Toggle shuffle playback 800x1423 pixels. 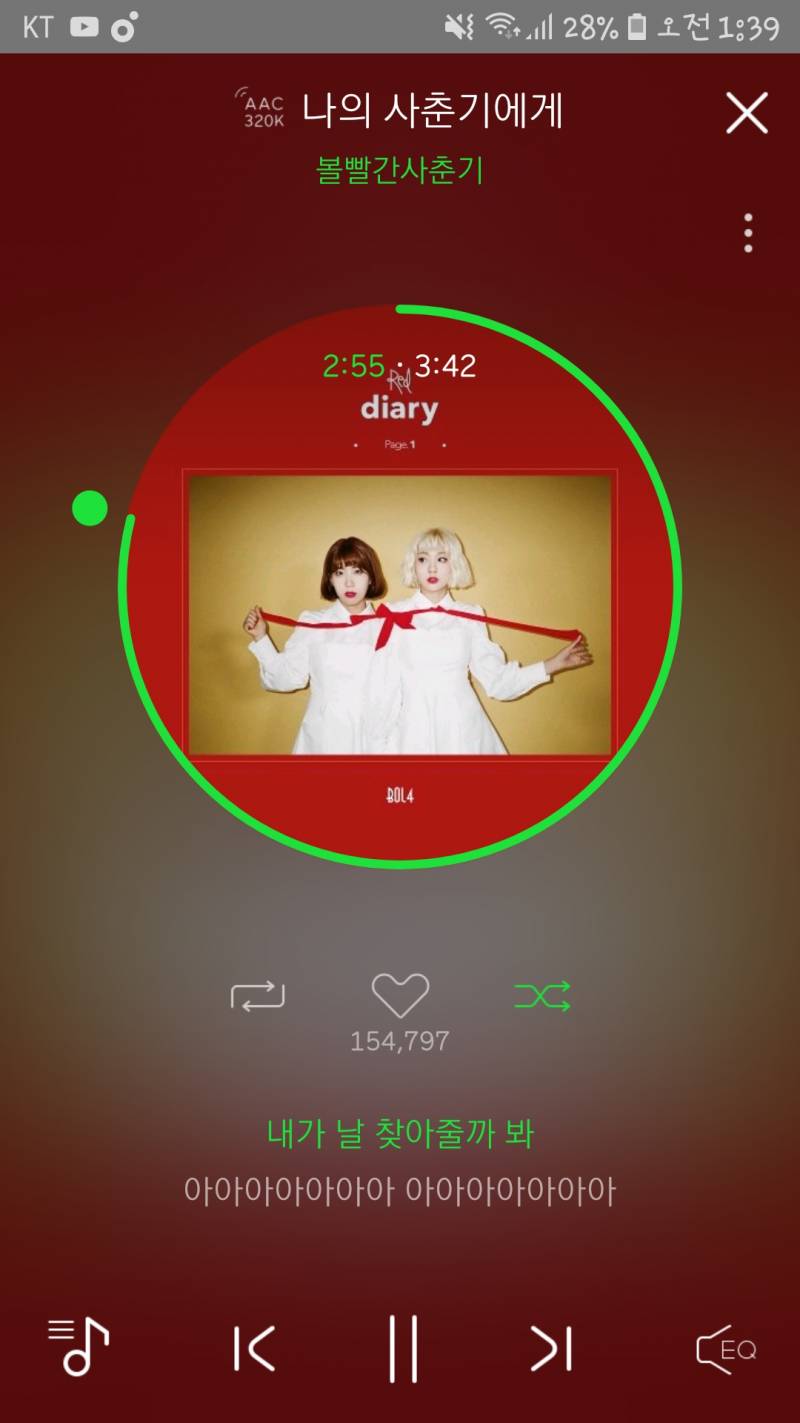coord(542,996)
